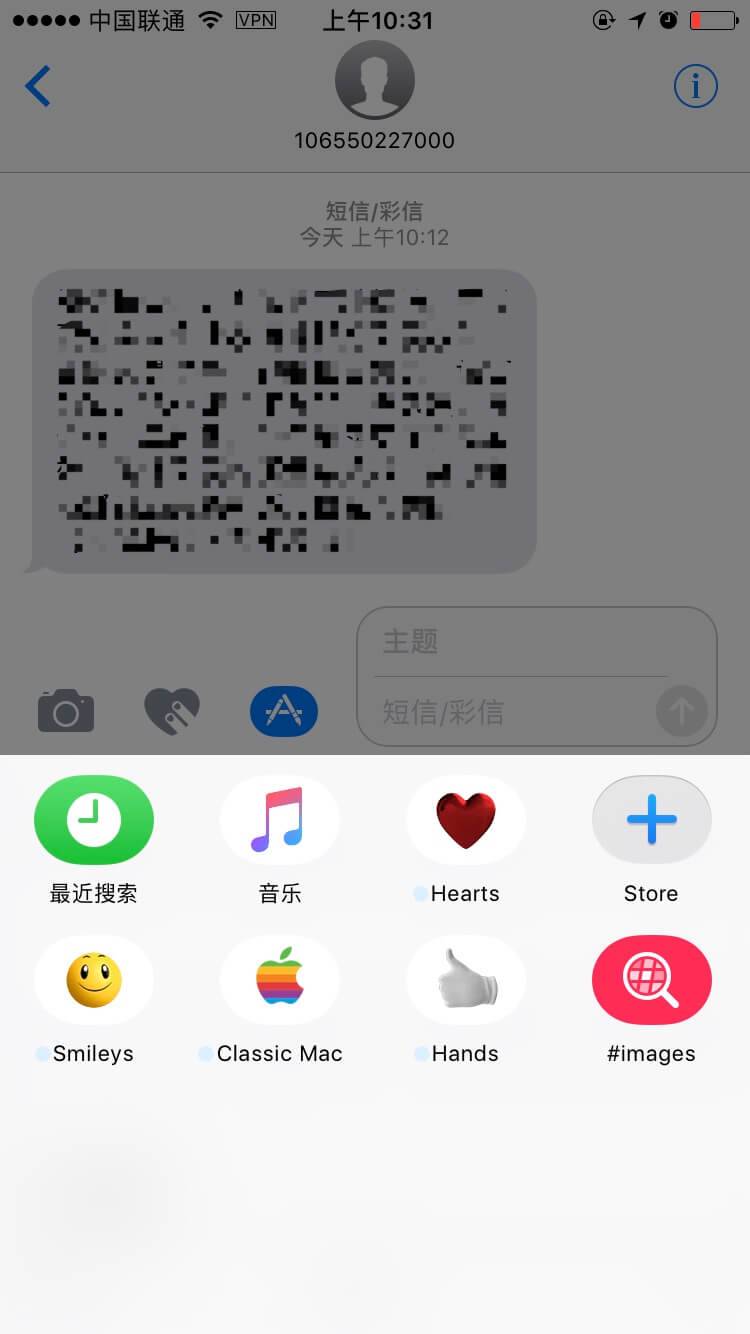The width and height of the screenshot is (750, 1334).
Task: Open the 音乐 music app
Action: [x=279, y=820]
